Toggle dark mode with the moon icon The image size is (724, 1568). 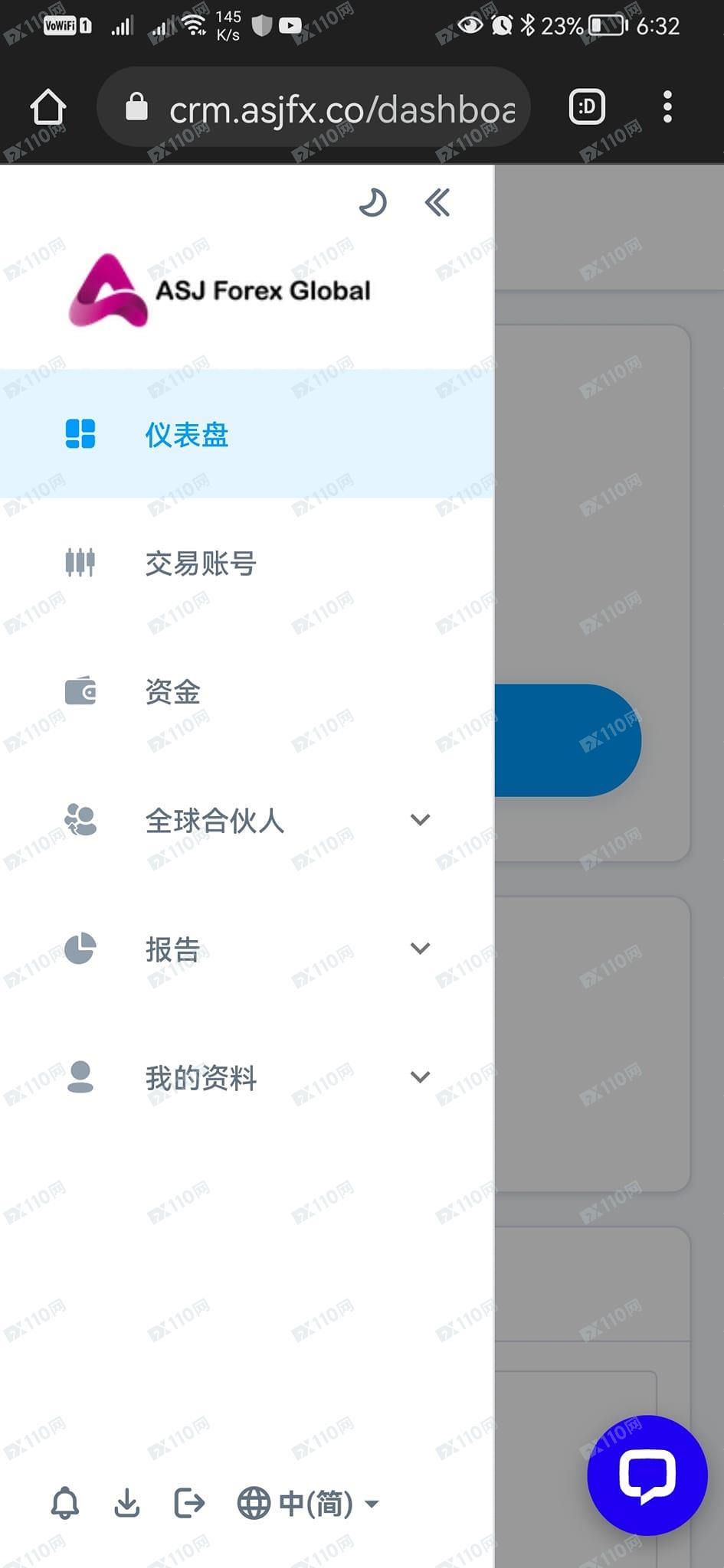coord(373,203)
